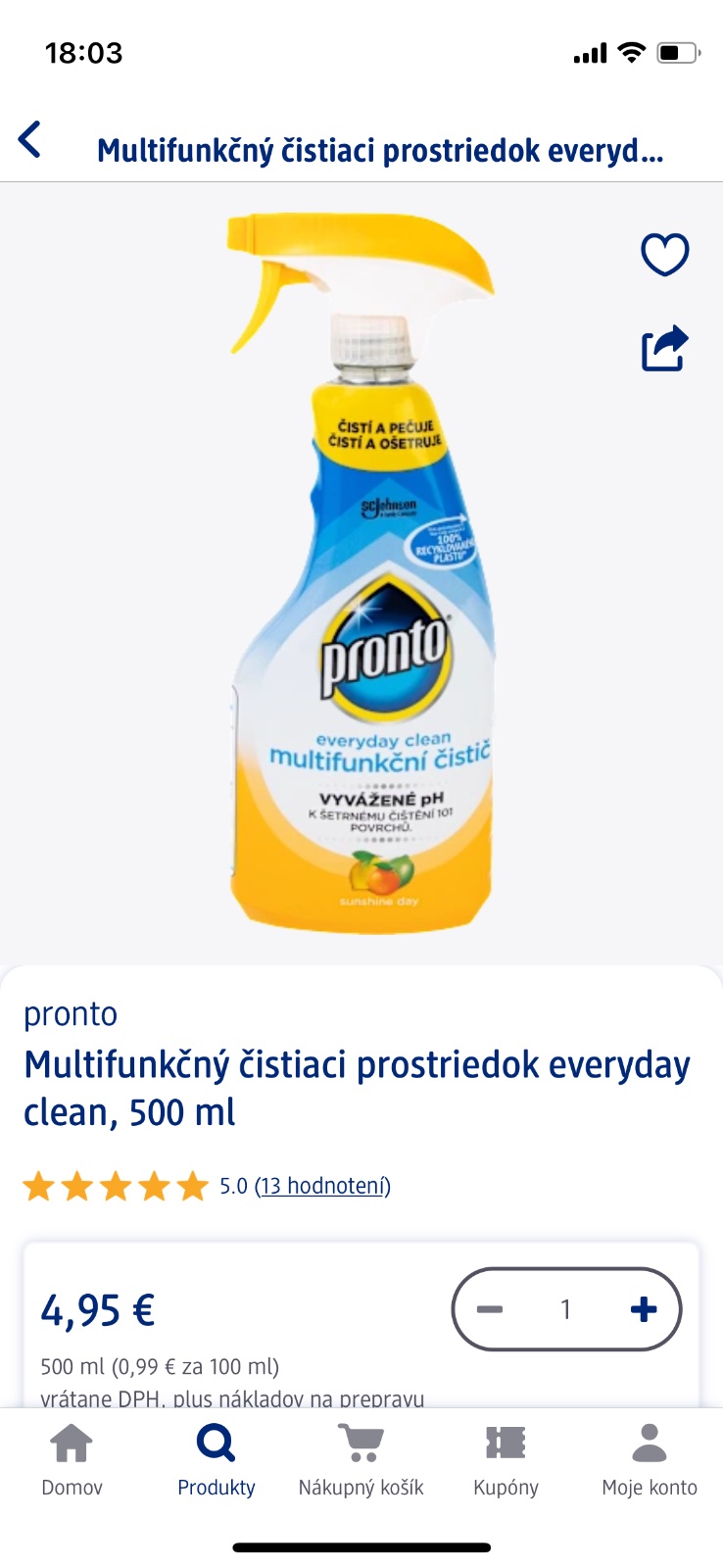Open the 13 hodnotení reviews link

[x=322, y=1186]
